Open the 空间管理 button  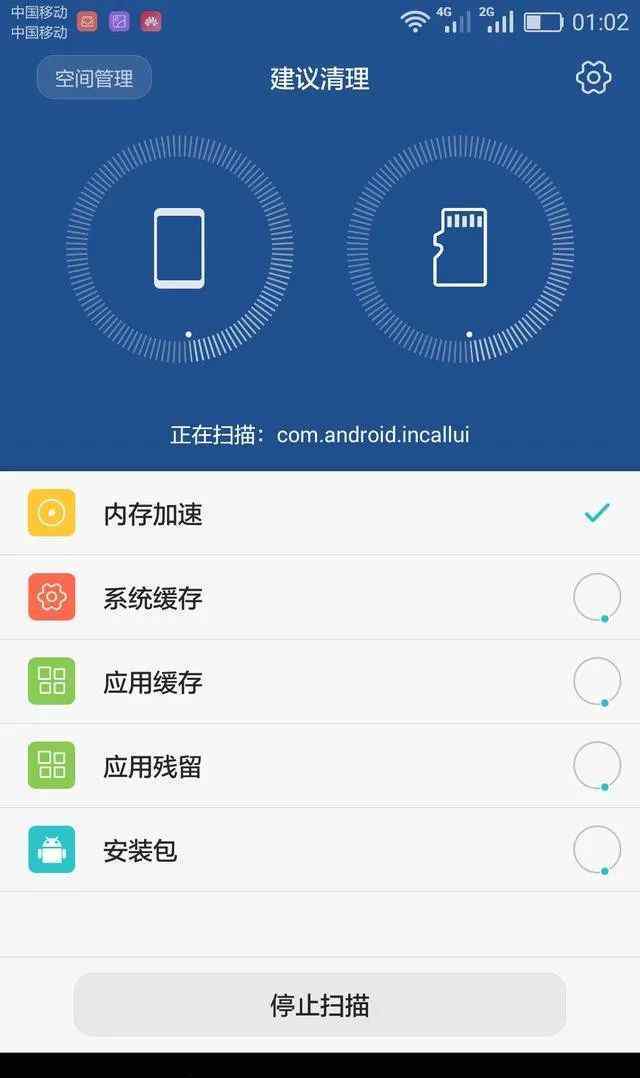point(94,78)
